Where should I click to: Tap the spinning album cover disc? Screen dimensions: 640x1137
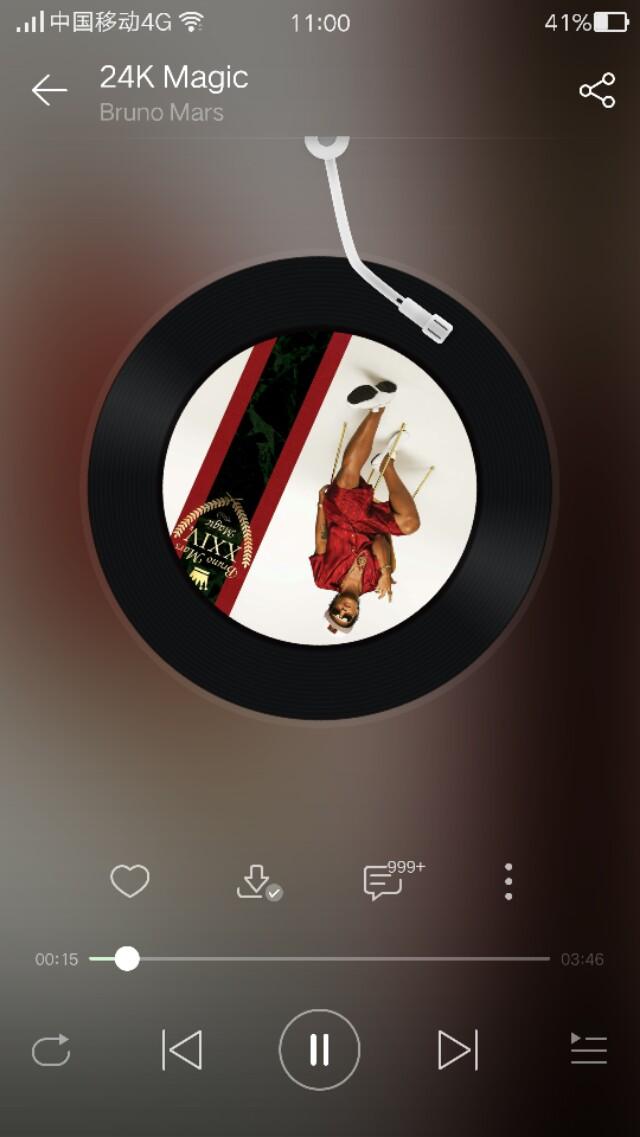pos(320,488)
